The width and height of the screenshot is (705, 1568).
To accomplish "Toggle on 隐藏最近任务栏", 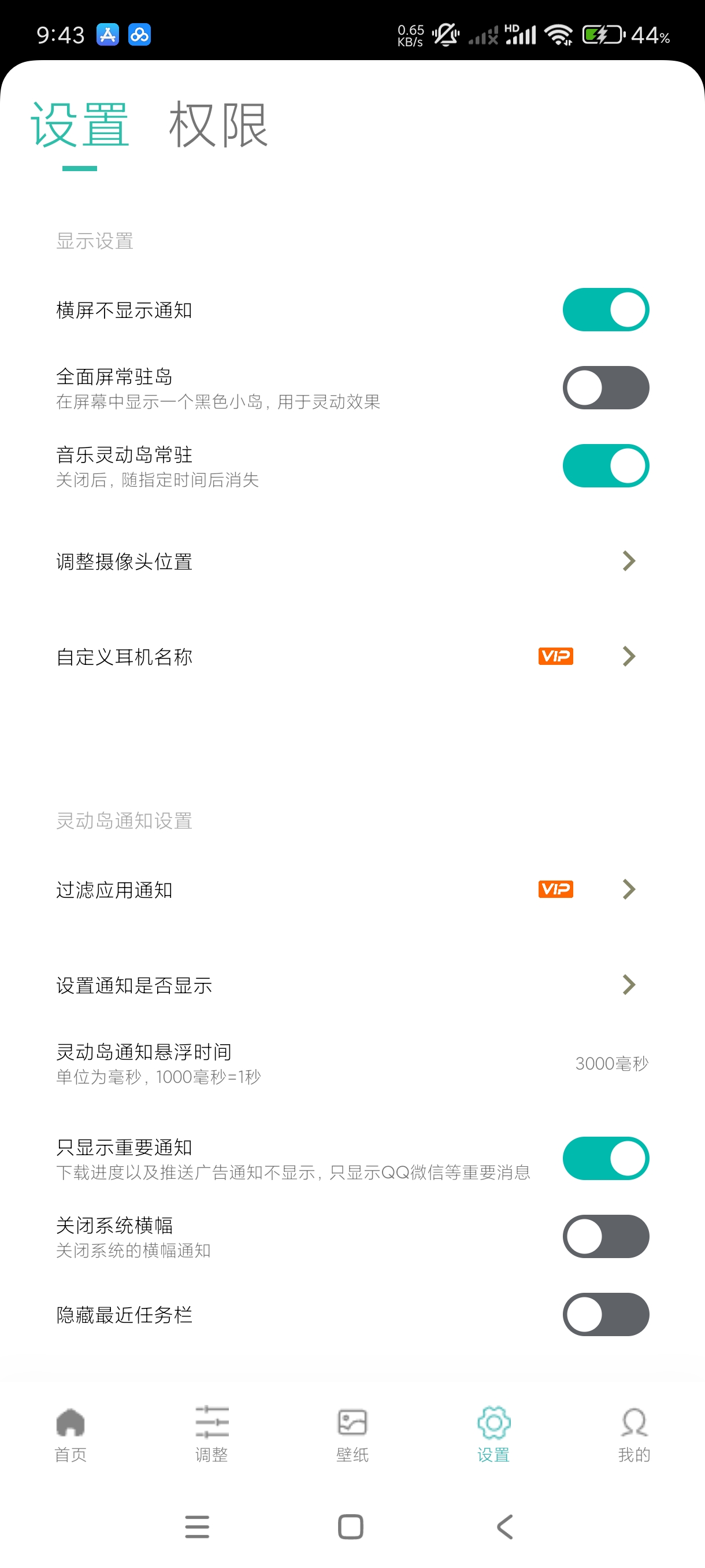I will 605,1314.
